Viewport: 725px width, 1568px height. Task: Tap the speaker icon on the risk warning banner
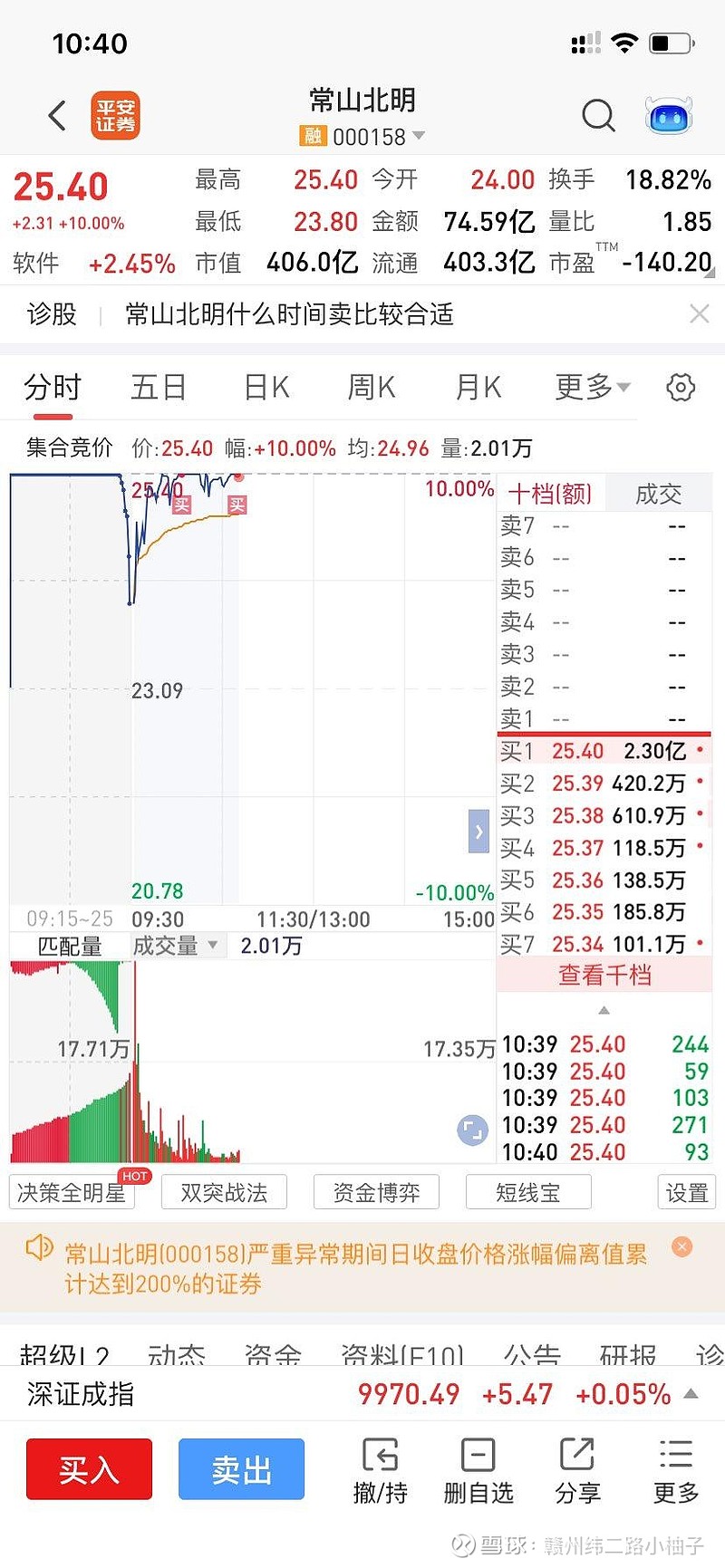click(38, 1248)
